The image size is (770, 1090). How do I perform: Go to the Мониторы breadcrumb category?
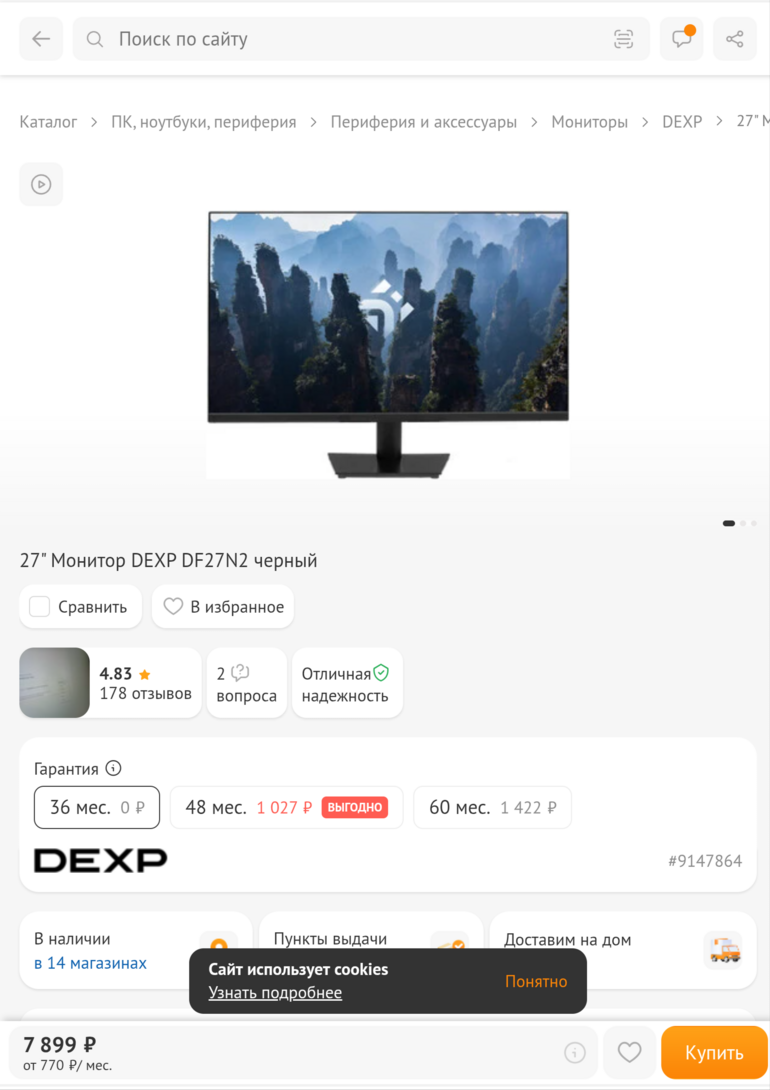click(589, 122)
